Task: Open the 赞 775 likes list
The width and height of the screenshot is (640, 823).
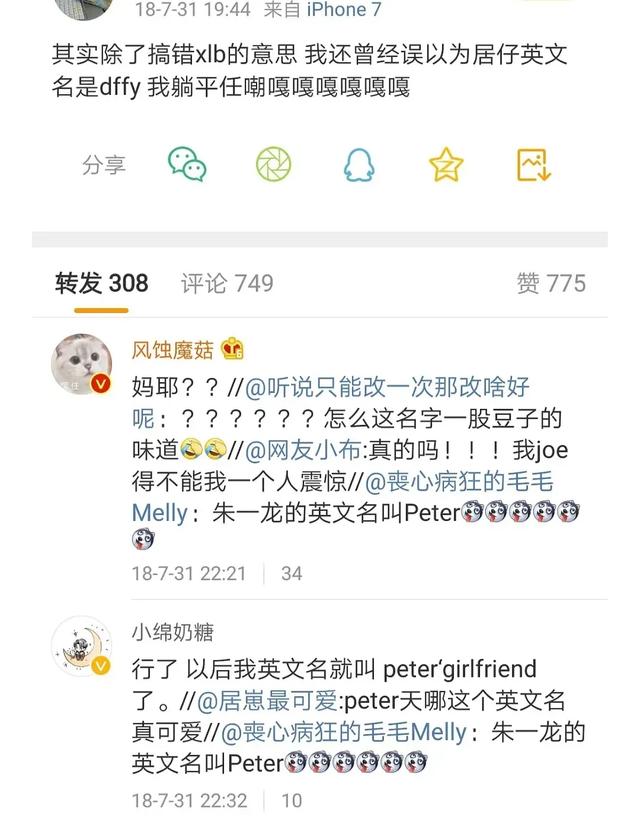Action: (x=551, y=284)
